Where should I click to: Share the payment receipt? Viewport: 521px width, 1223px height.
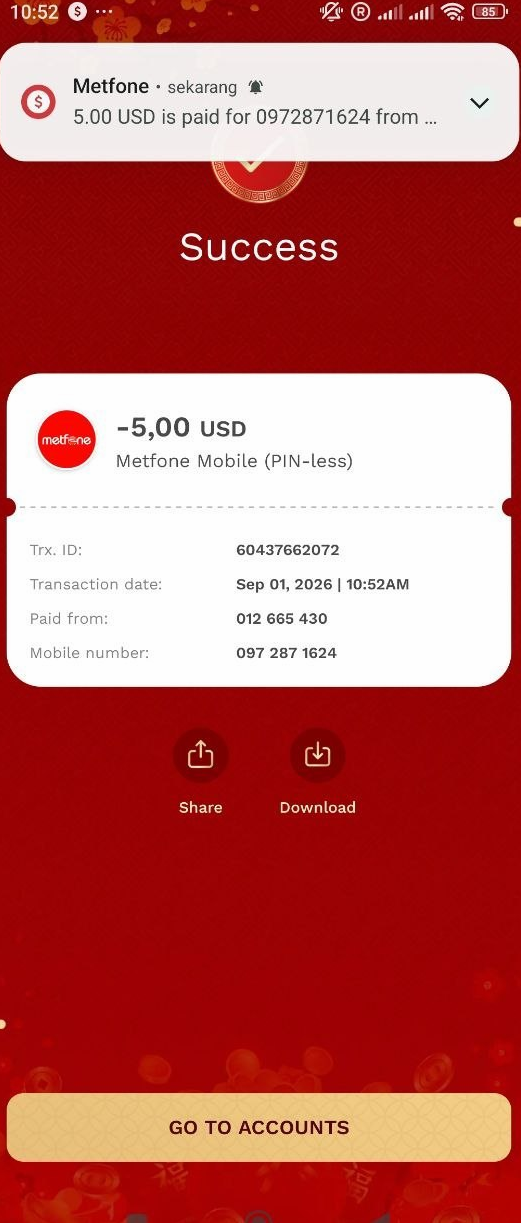pyautogui.click(x=201, y=755)
